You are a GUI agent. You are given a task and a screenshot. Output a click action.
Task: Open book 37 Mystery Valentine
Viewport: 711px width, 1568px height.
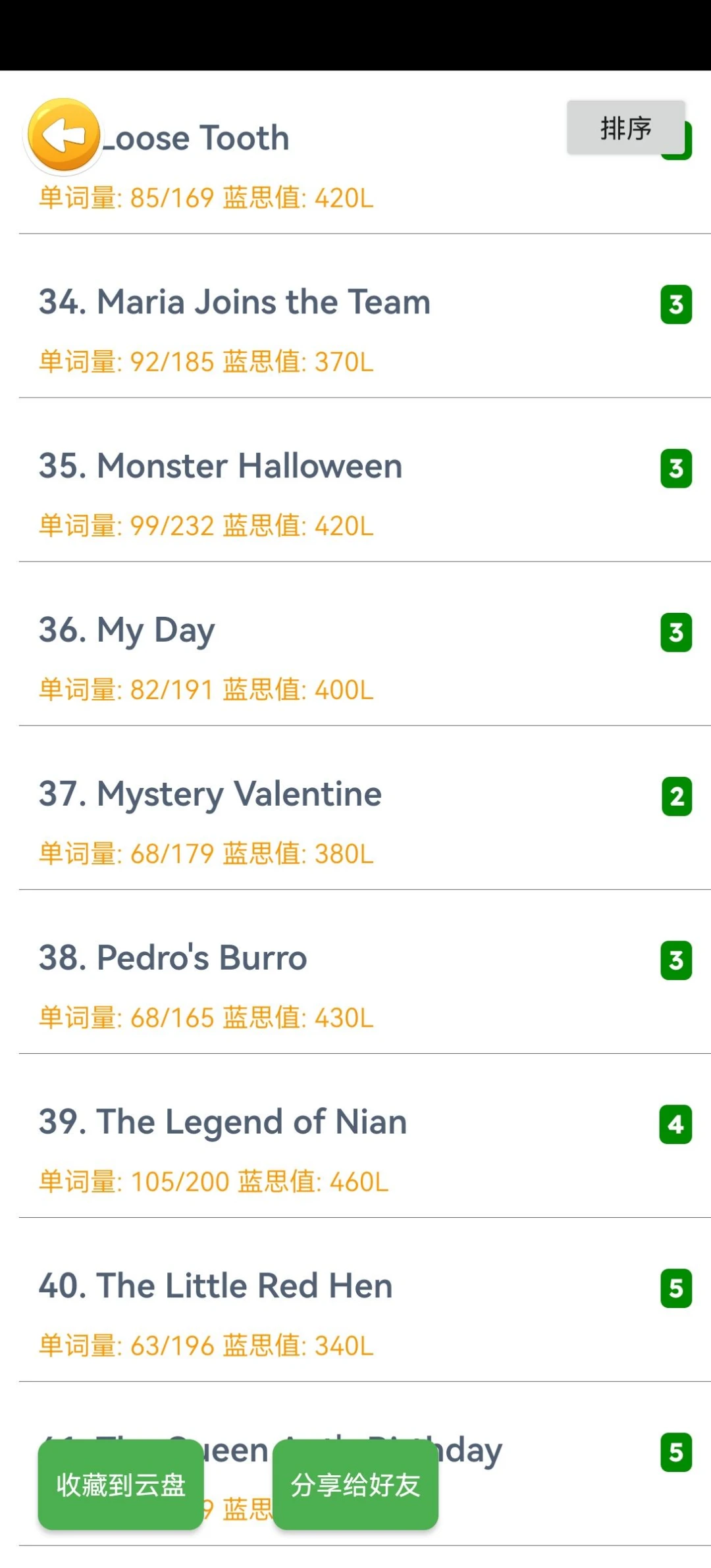point(210,794)
